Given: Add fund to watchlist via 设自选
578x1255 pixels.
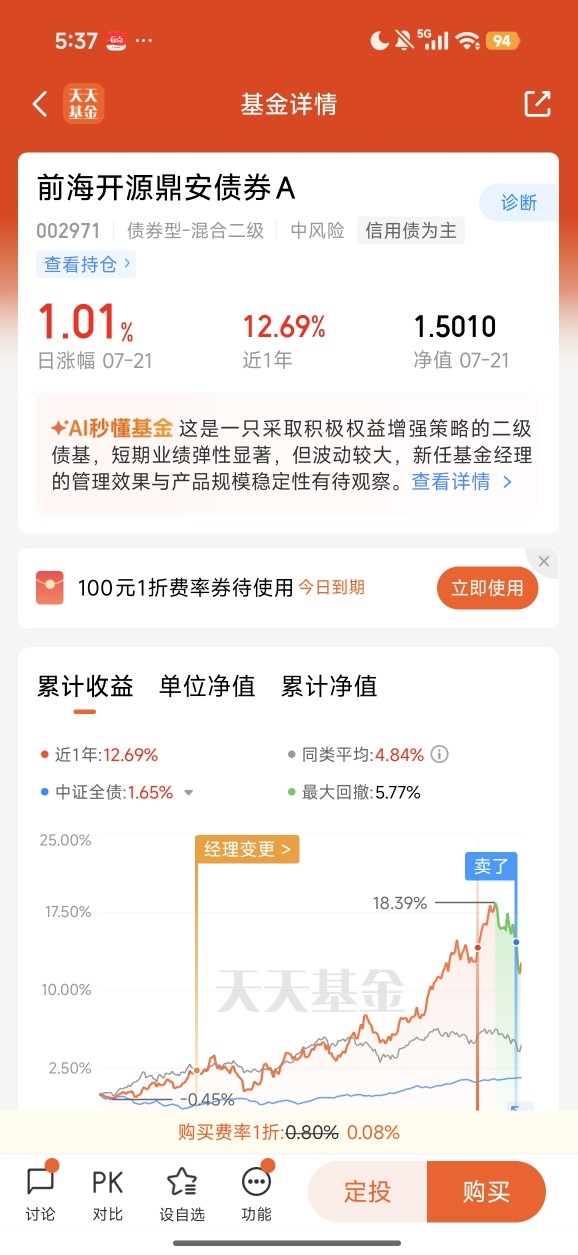Looking at the screenshot, I should [182, 1194].
